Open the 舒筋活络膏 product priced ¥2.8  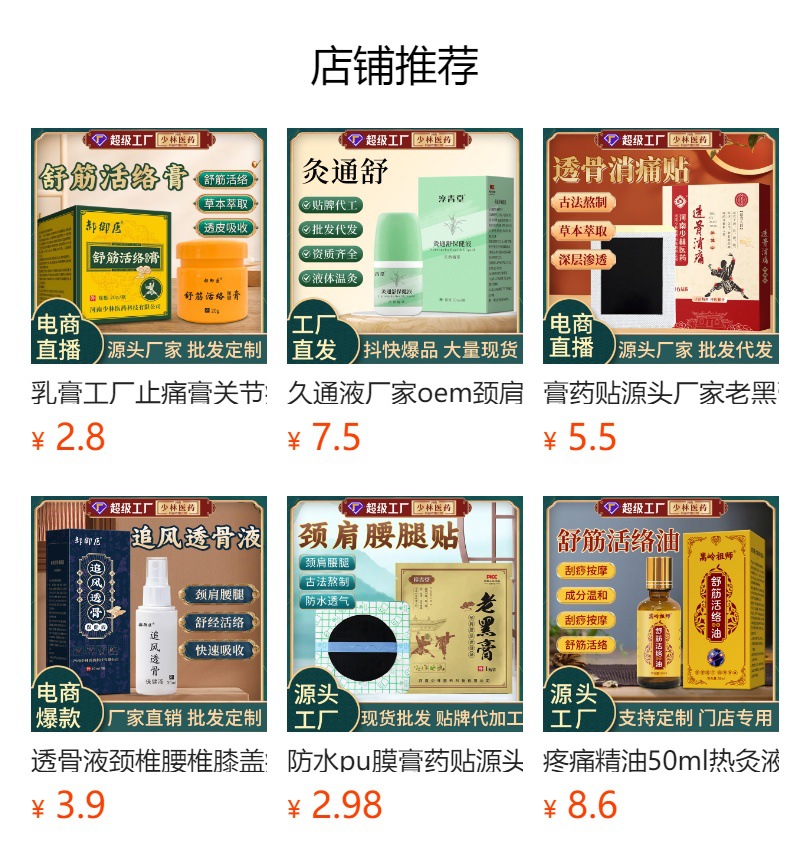(x=148, y=246)
